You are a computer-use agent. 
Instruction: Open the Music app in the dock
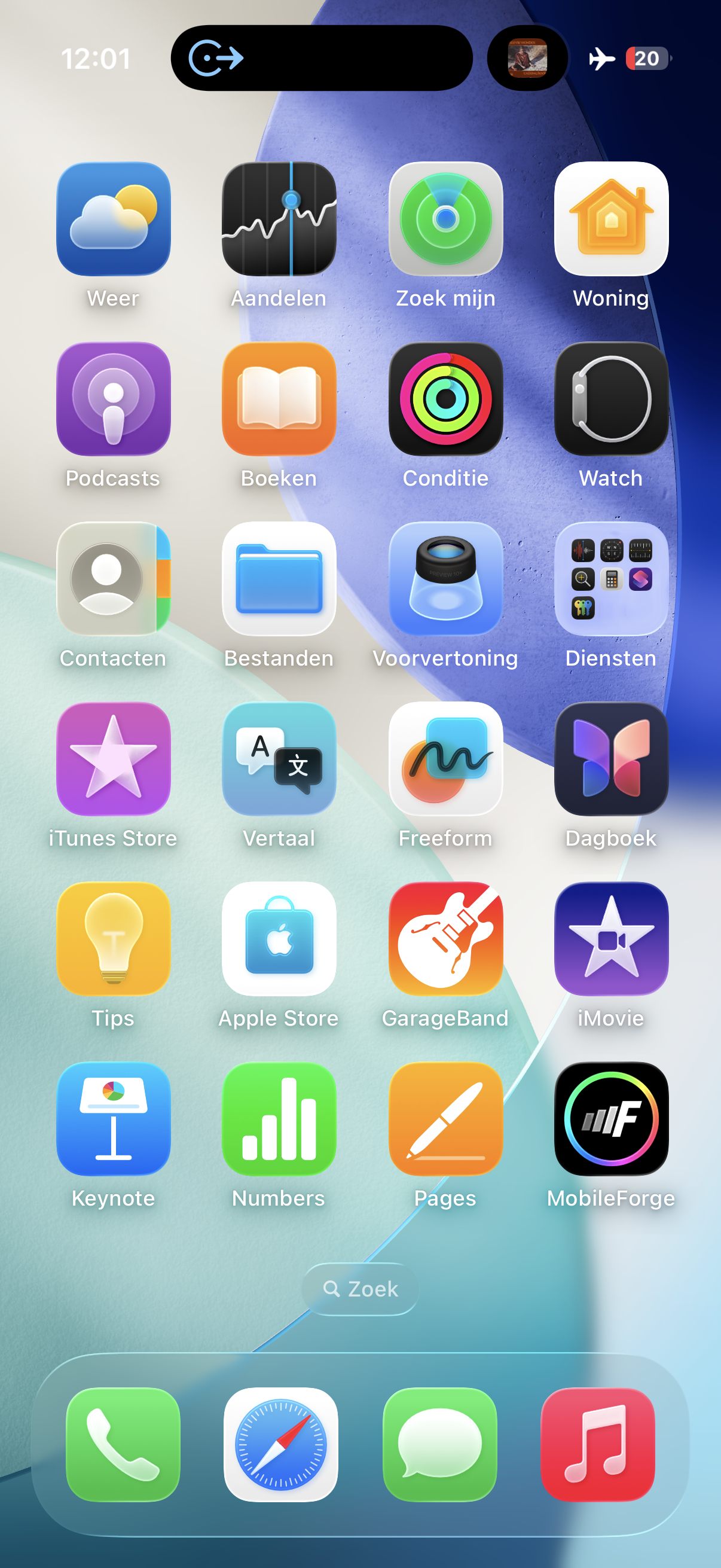pos(597,1445)
